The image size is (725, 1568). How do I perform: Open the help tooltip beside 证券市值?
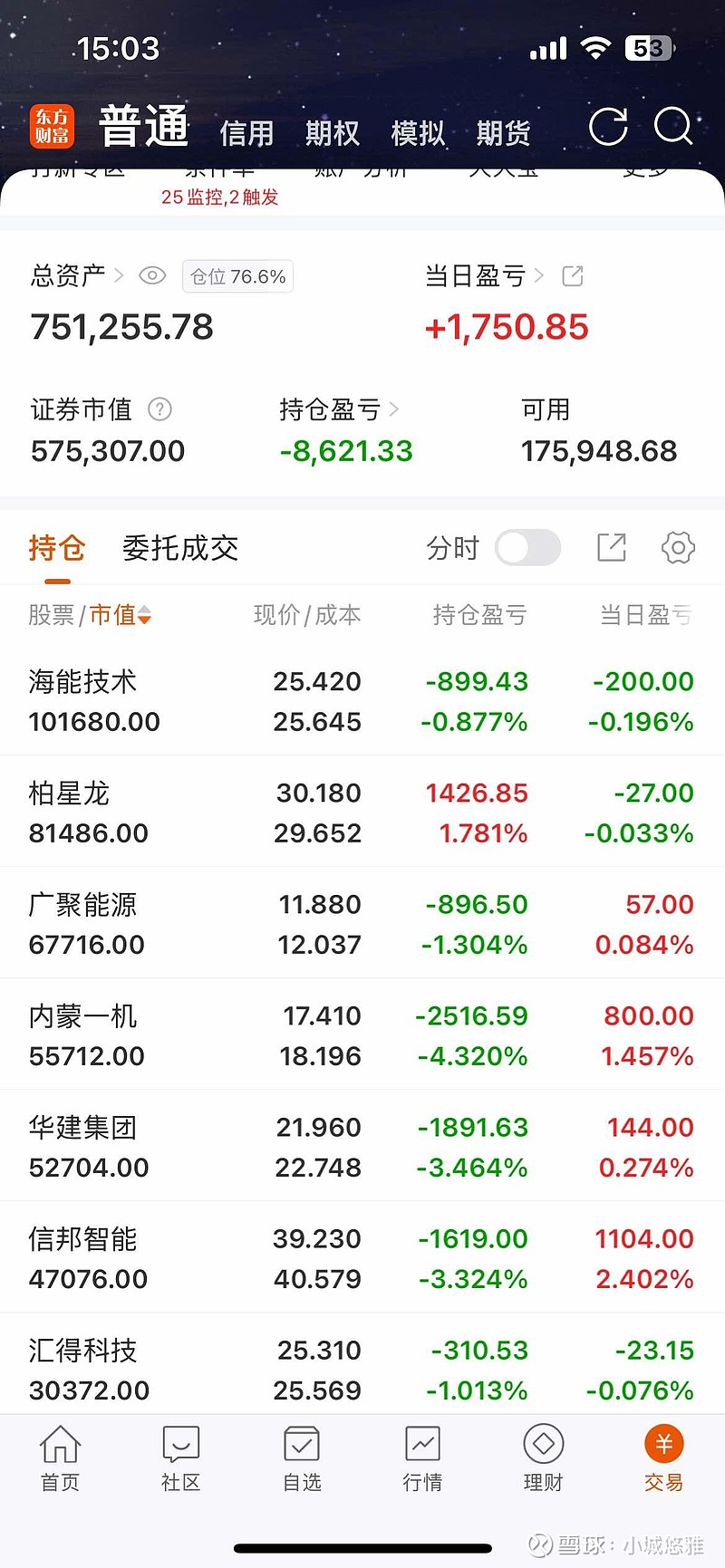point(159,409)
